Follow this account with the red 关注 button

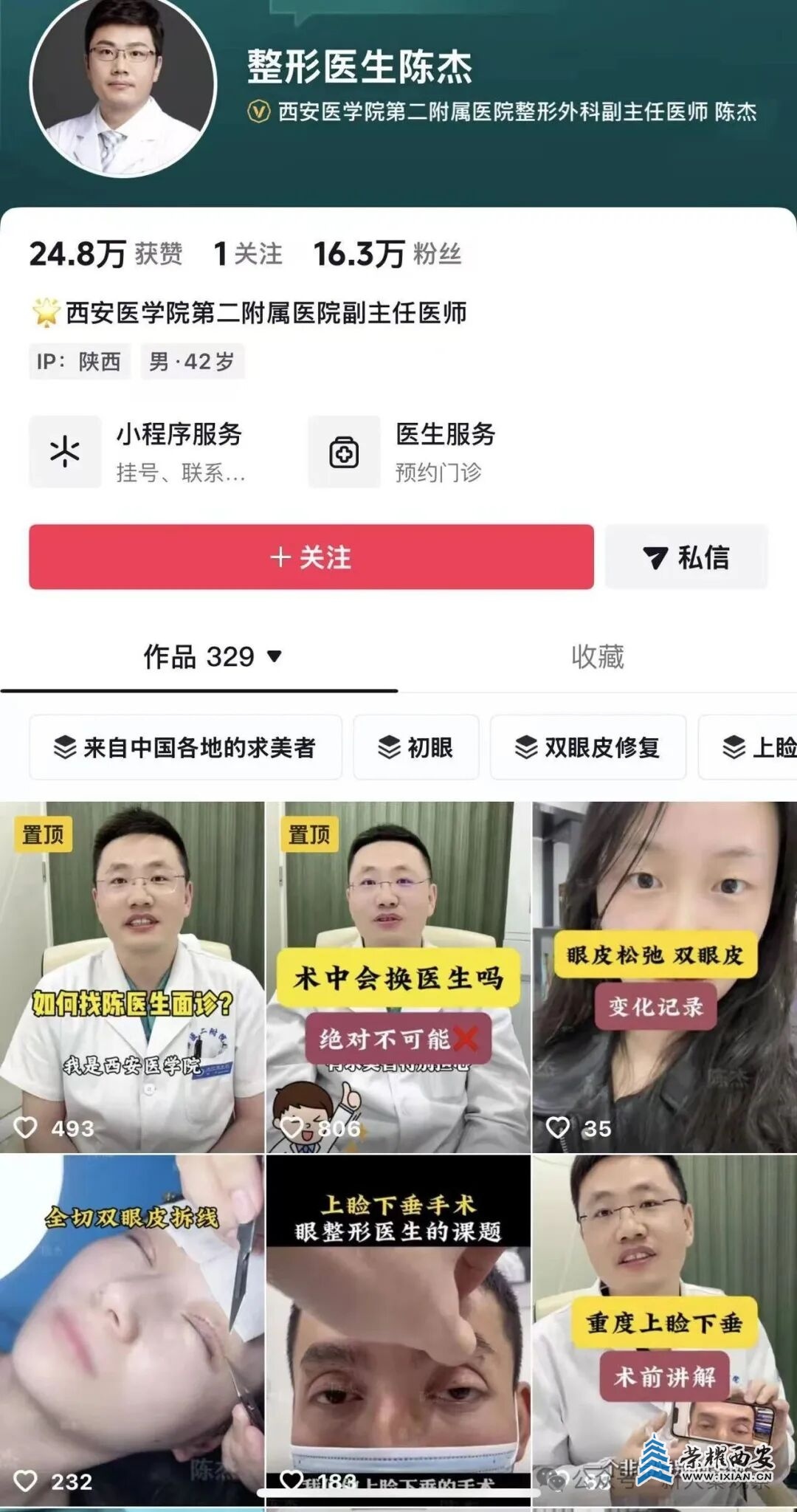(311, 557)
